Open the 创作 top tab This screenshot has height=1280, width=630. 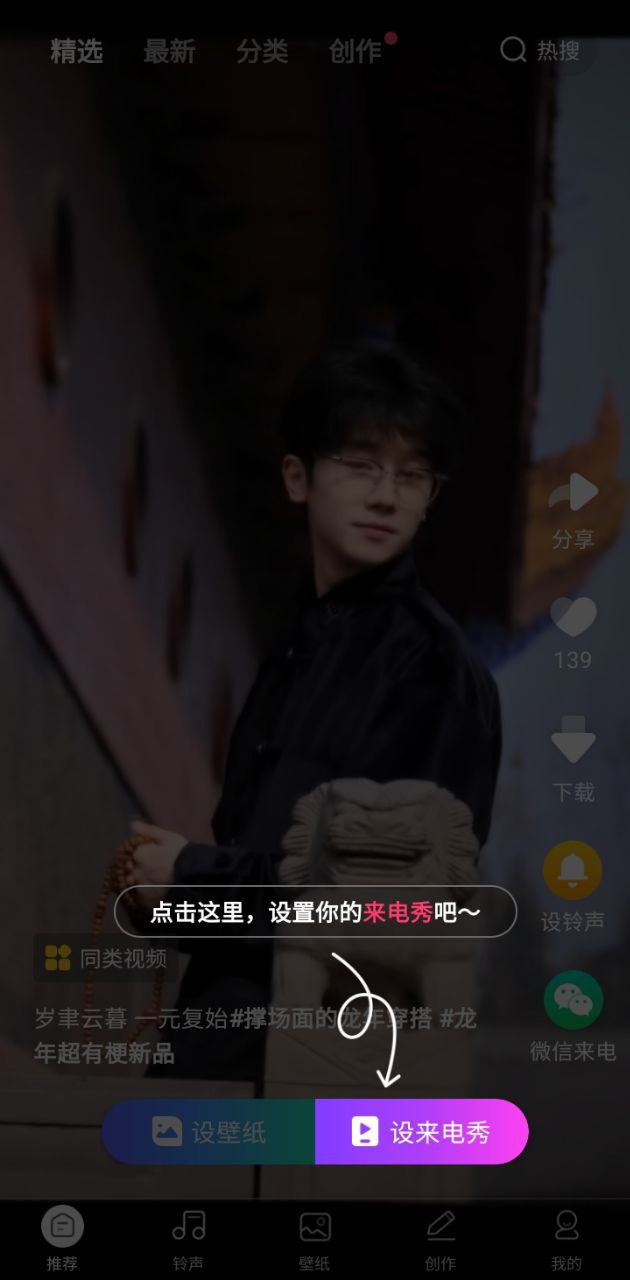355,51
